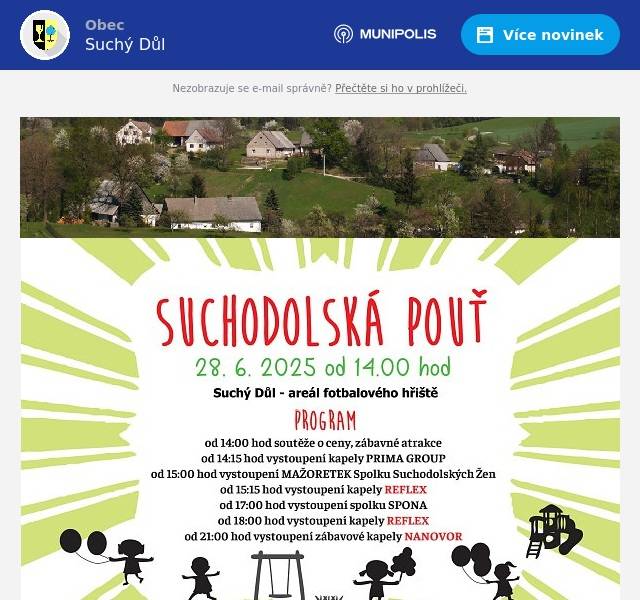Image resolution: width=640 pixels, height=600 pixels.
Task: Open the Přečtěte si ho v prohlížeči link
Action: pos(400,88)
